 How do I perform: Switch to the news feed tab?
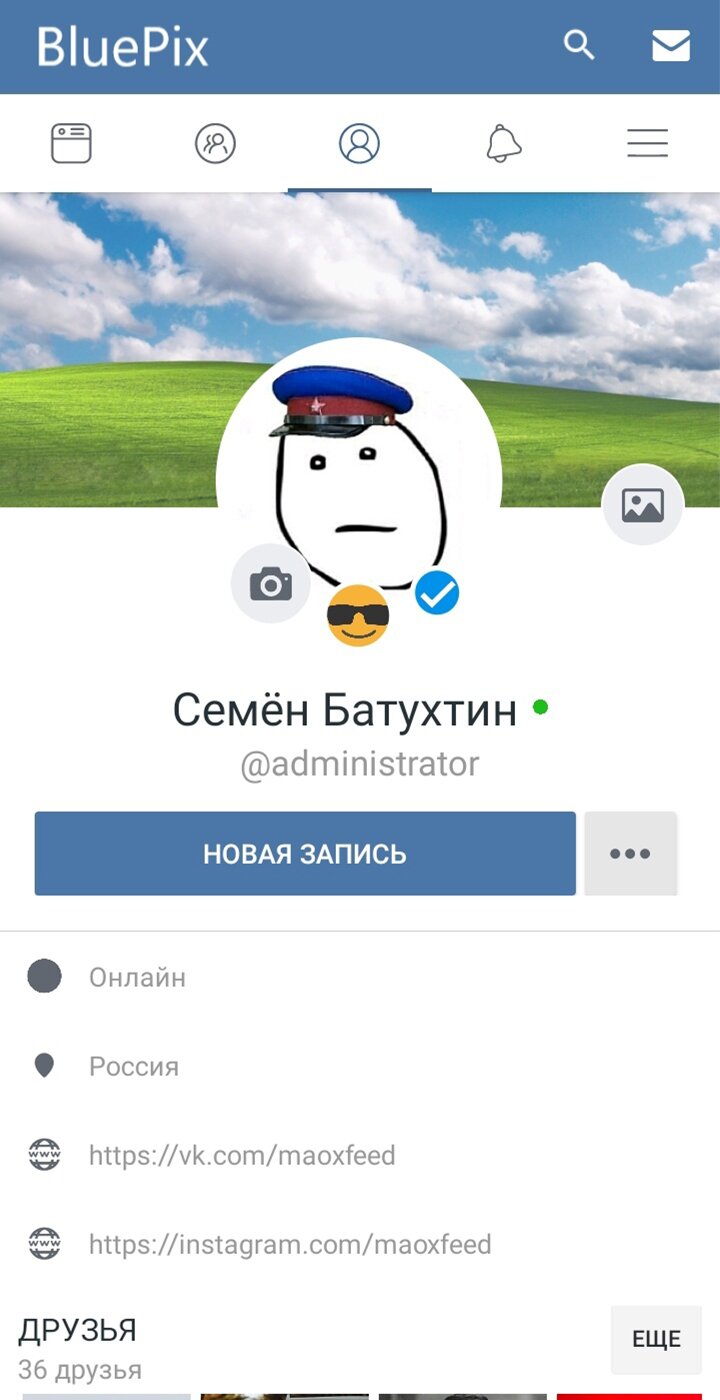point(71,143)
